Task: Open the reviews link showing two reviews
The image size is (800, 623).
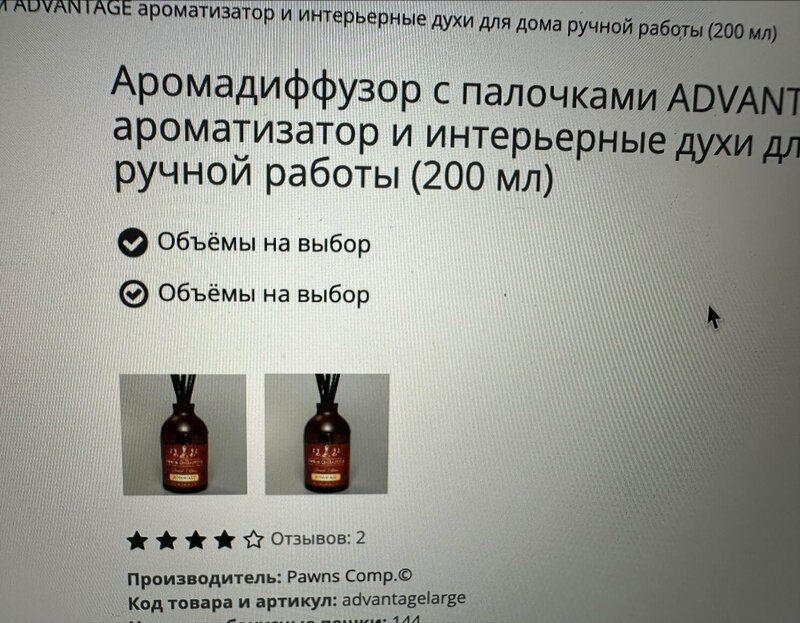Action: tap(318, 538)
